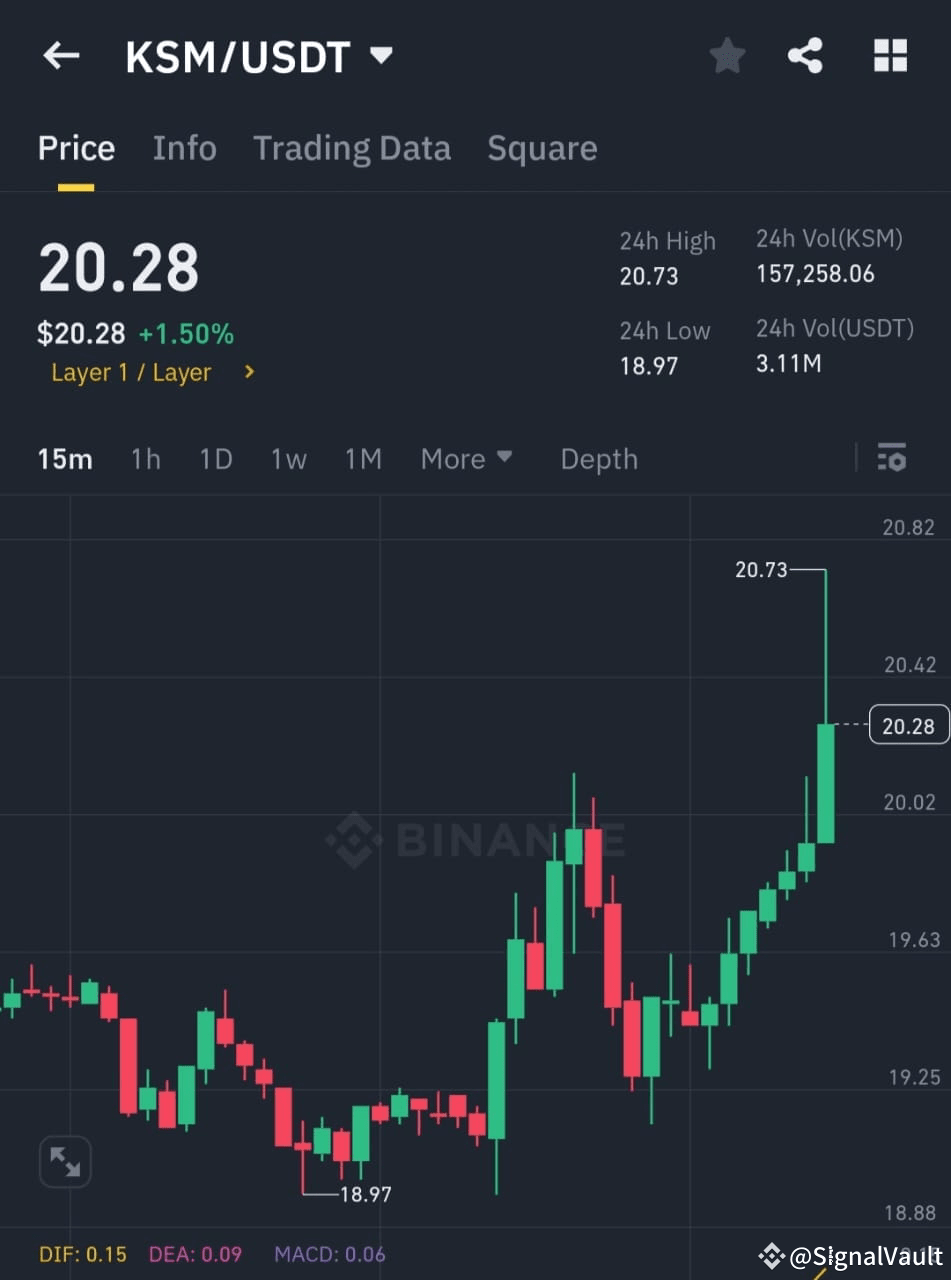Tap the current price label 20.28 on chart

click(907, 725)
